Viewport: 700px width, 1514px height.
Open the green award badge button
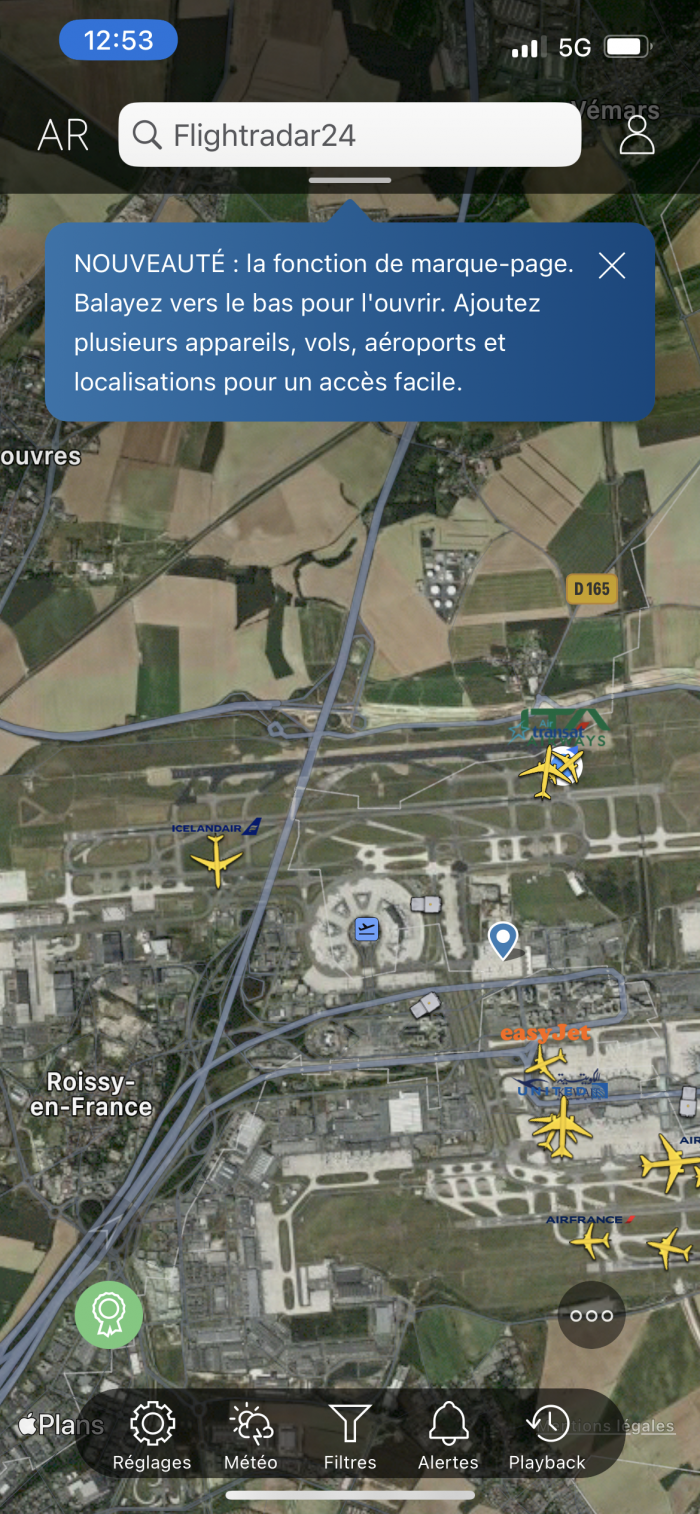coord(109,1315)
